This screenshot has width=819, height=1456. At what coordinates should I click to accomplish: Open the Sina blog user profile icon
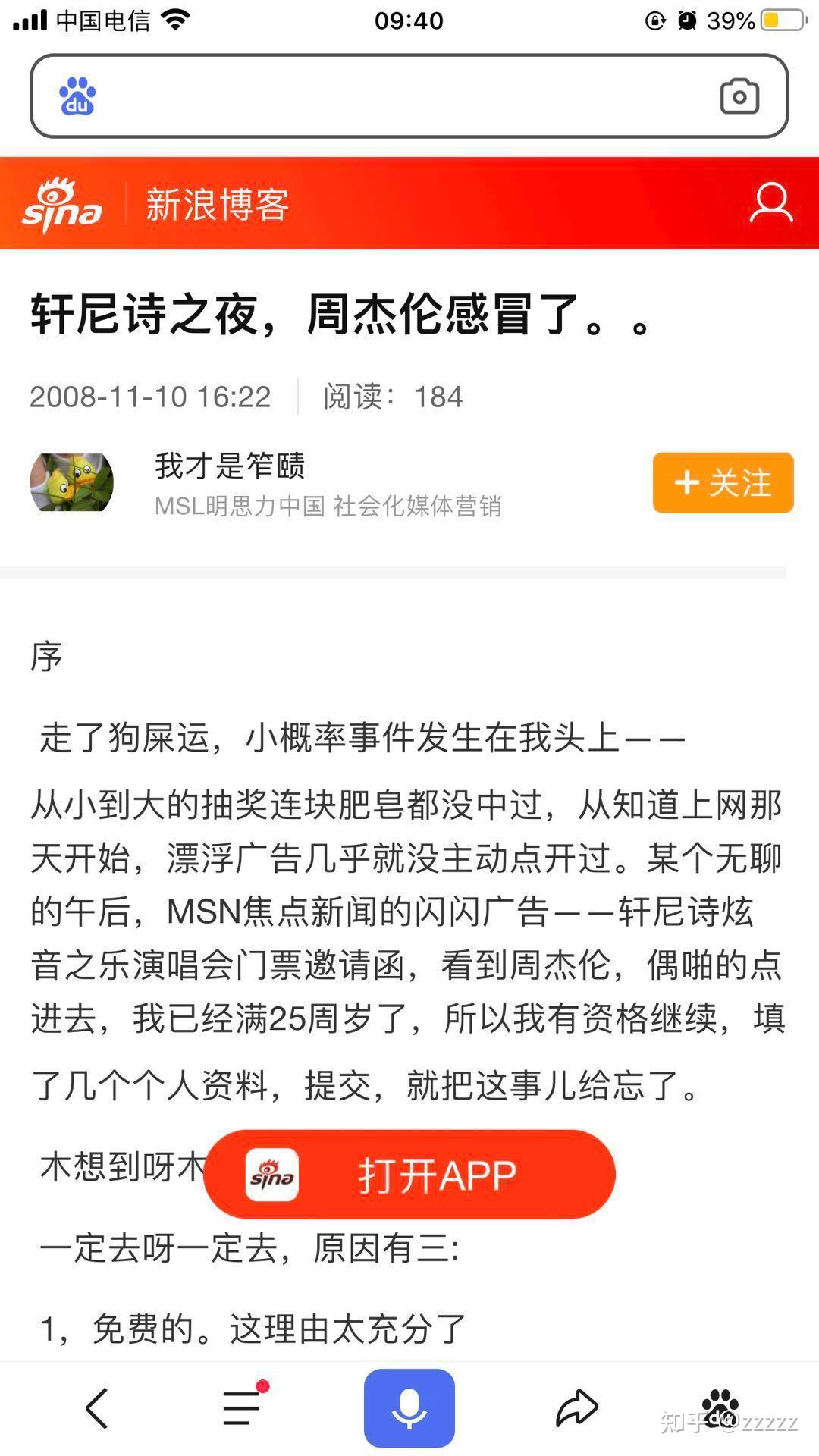click(770, 202)
